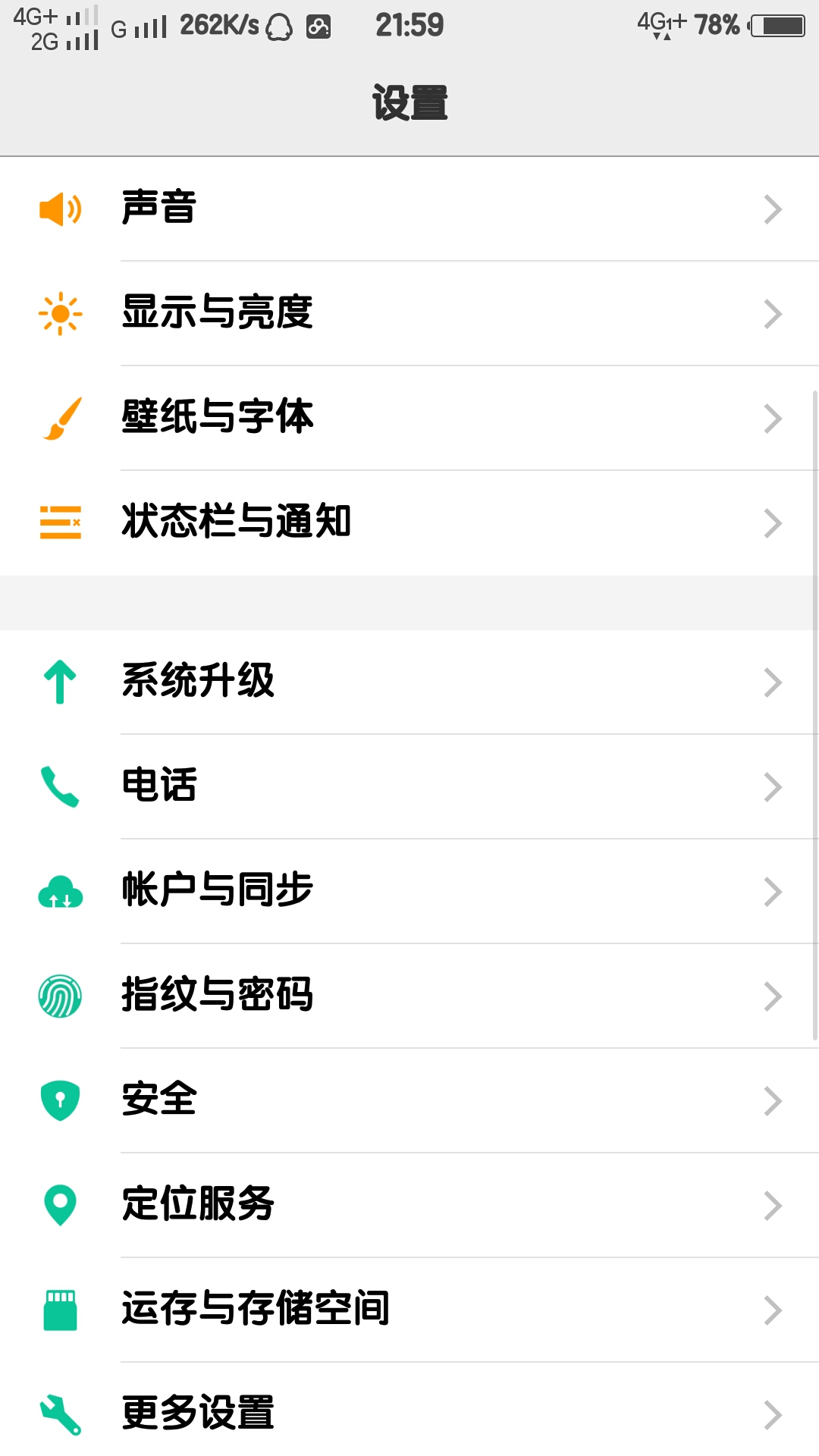
Task: Open 状态栏与通知 notification settings
Action: (x=409, y=522)
